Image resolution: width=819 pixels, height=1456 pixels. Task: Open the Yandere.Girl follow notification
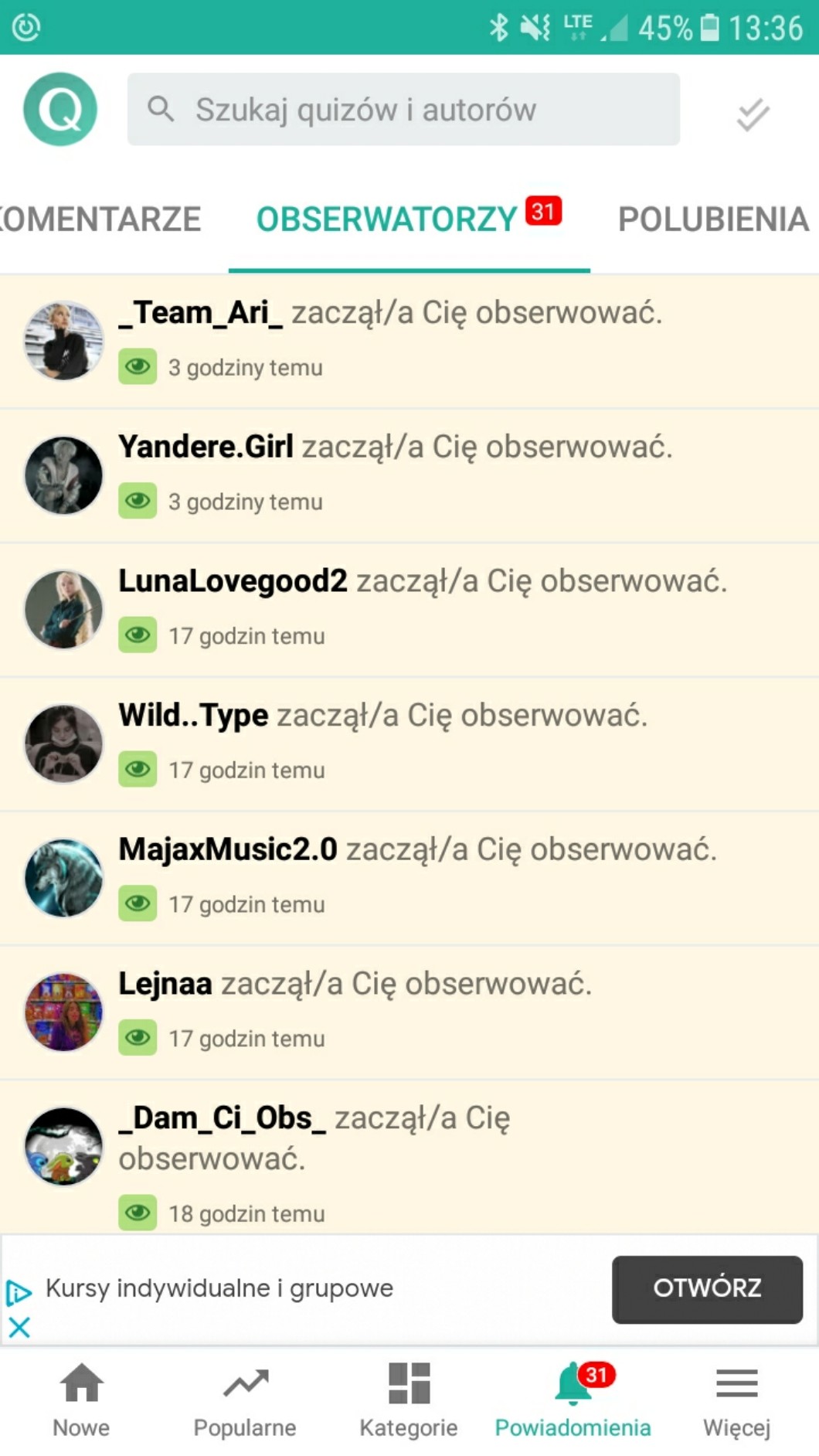point(409,475)
